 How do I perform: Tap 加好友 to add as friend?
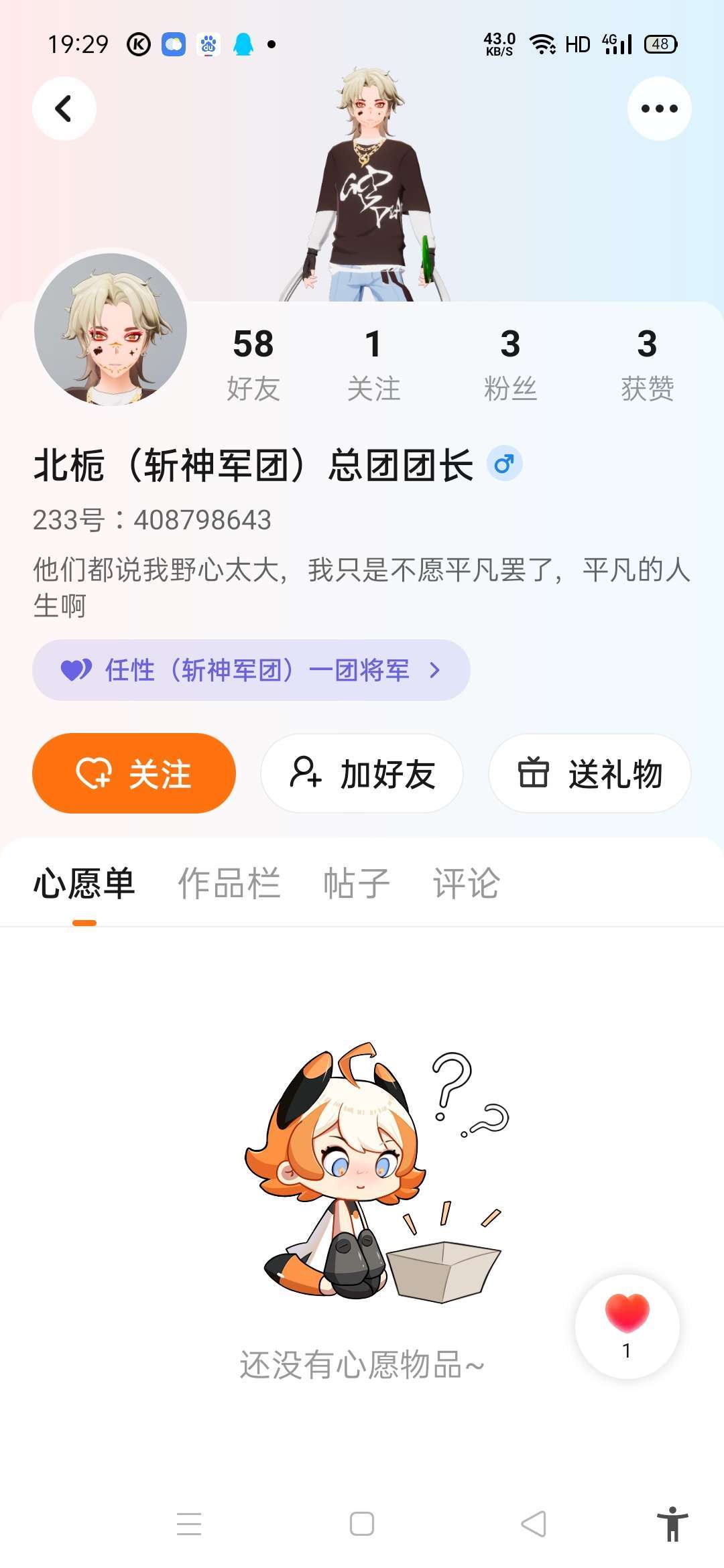(362, 773)
